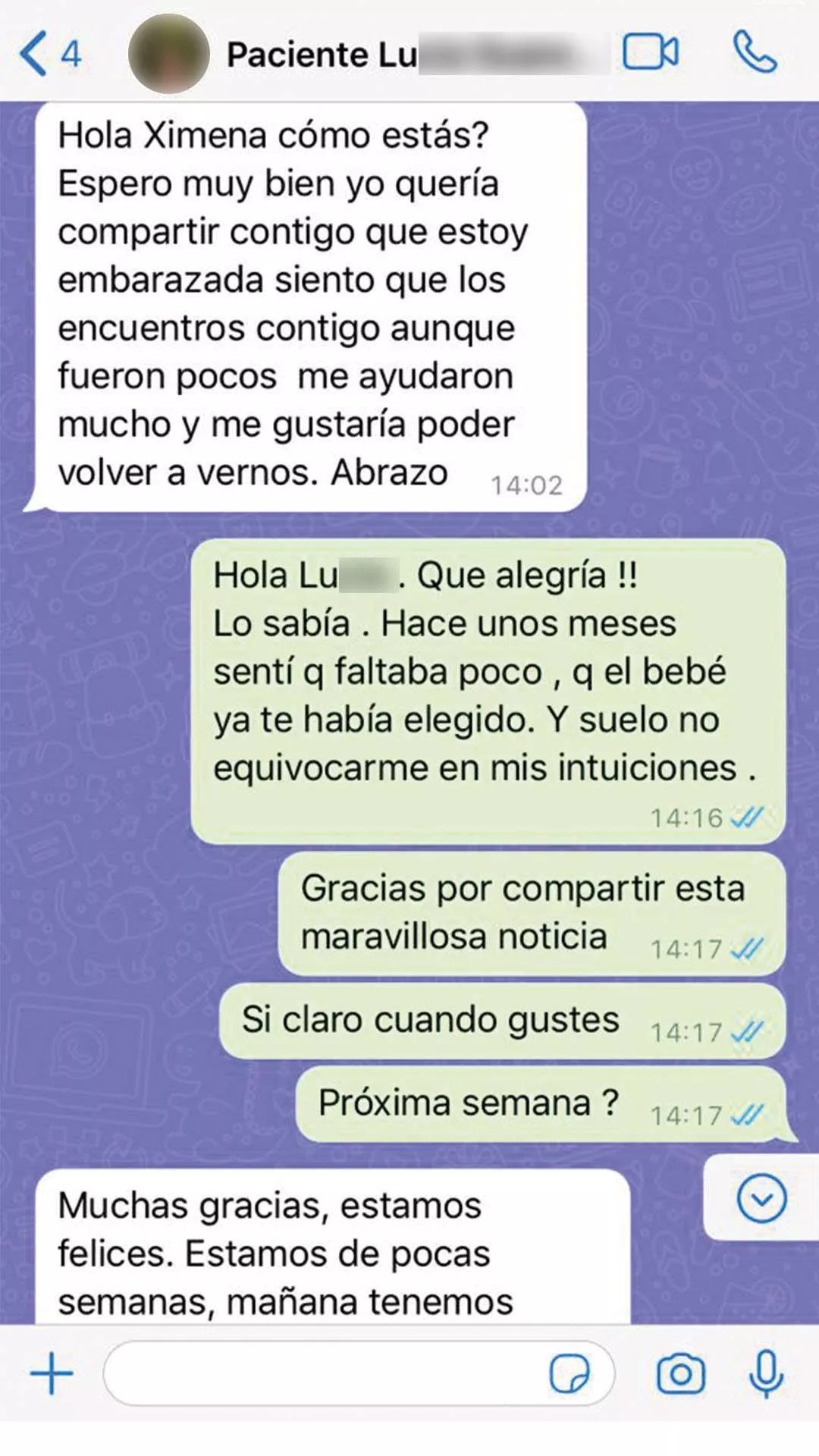Open the contact's profile picture
Image resolution: width=819 pixels, height=1456 pixels.
click(x=168, y=54)
